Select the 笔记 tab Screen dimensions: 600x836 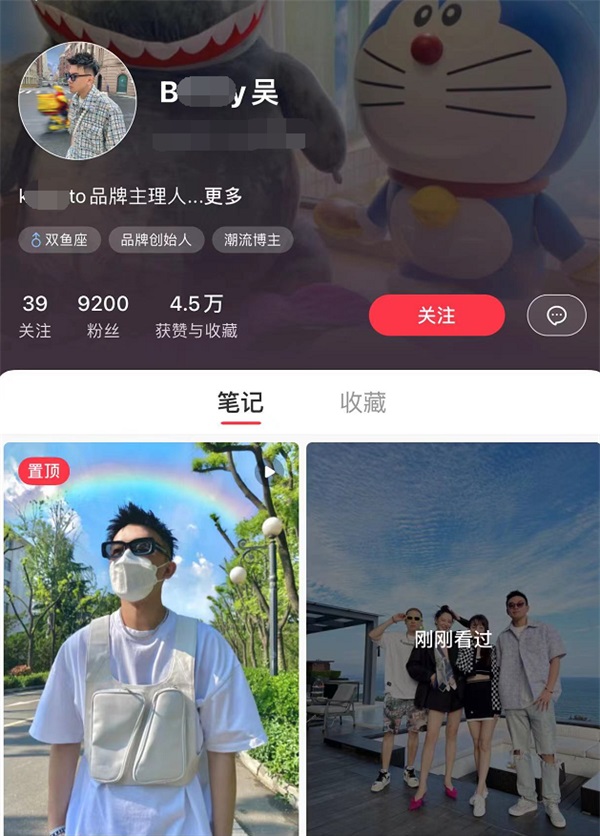click(240, 402)
